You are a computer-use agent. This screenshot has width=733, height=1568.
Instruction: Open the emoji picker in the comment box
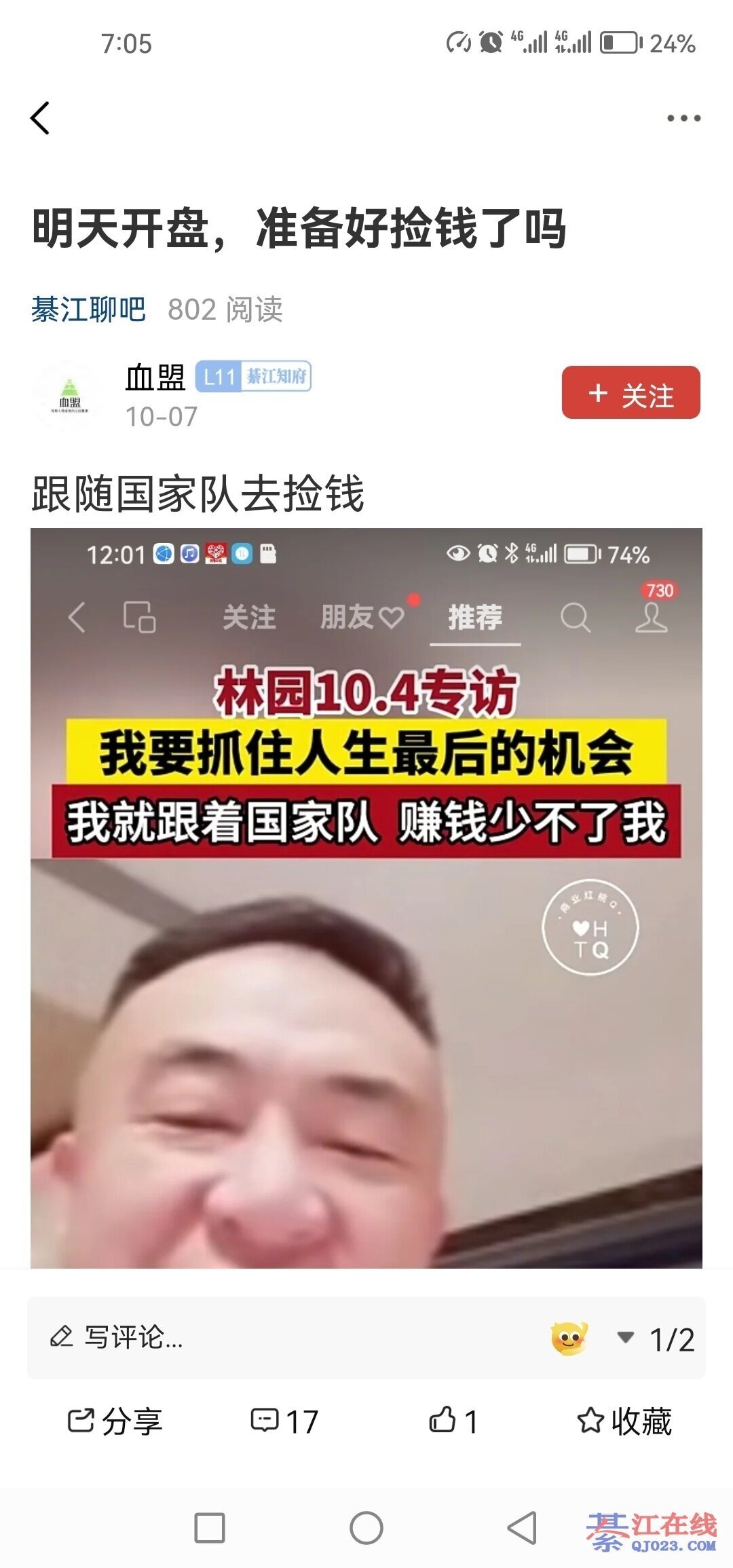(x=569, y=1338)
